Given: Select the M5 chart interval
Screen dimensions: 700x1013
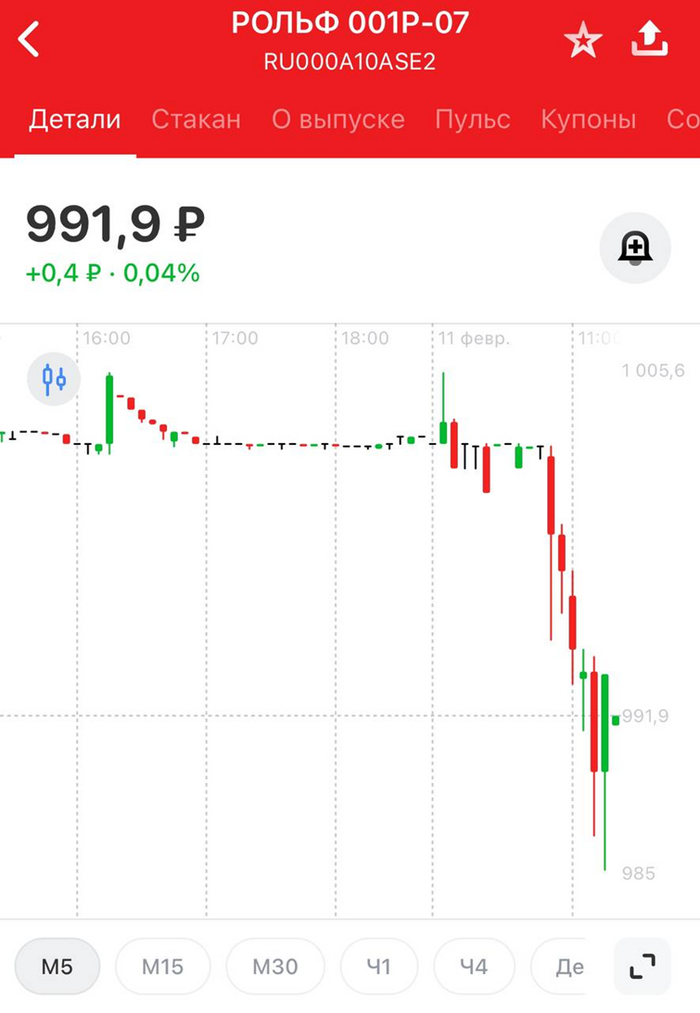Looking at the screenshot, I should click(x=57, y=966).
